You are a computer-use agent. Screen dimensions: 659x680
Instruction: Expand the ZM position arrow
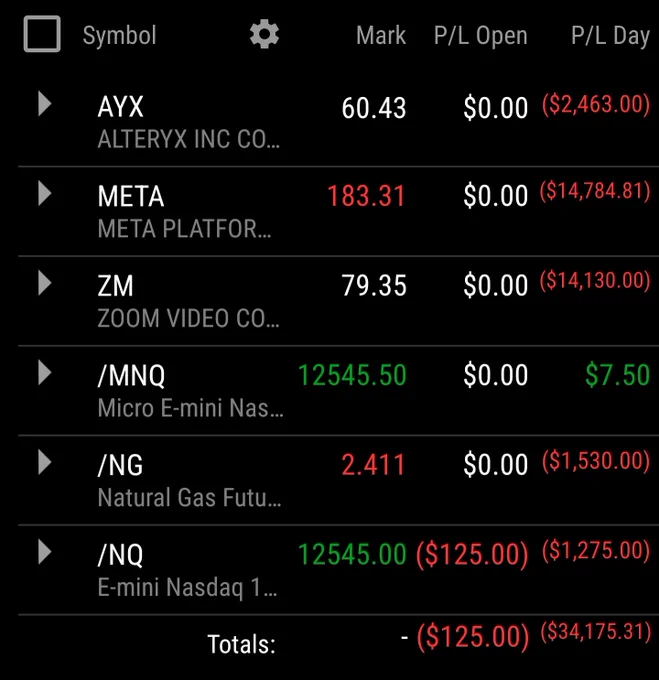coord(45,283)
